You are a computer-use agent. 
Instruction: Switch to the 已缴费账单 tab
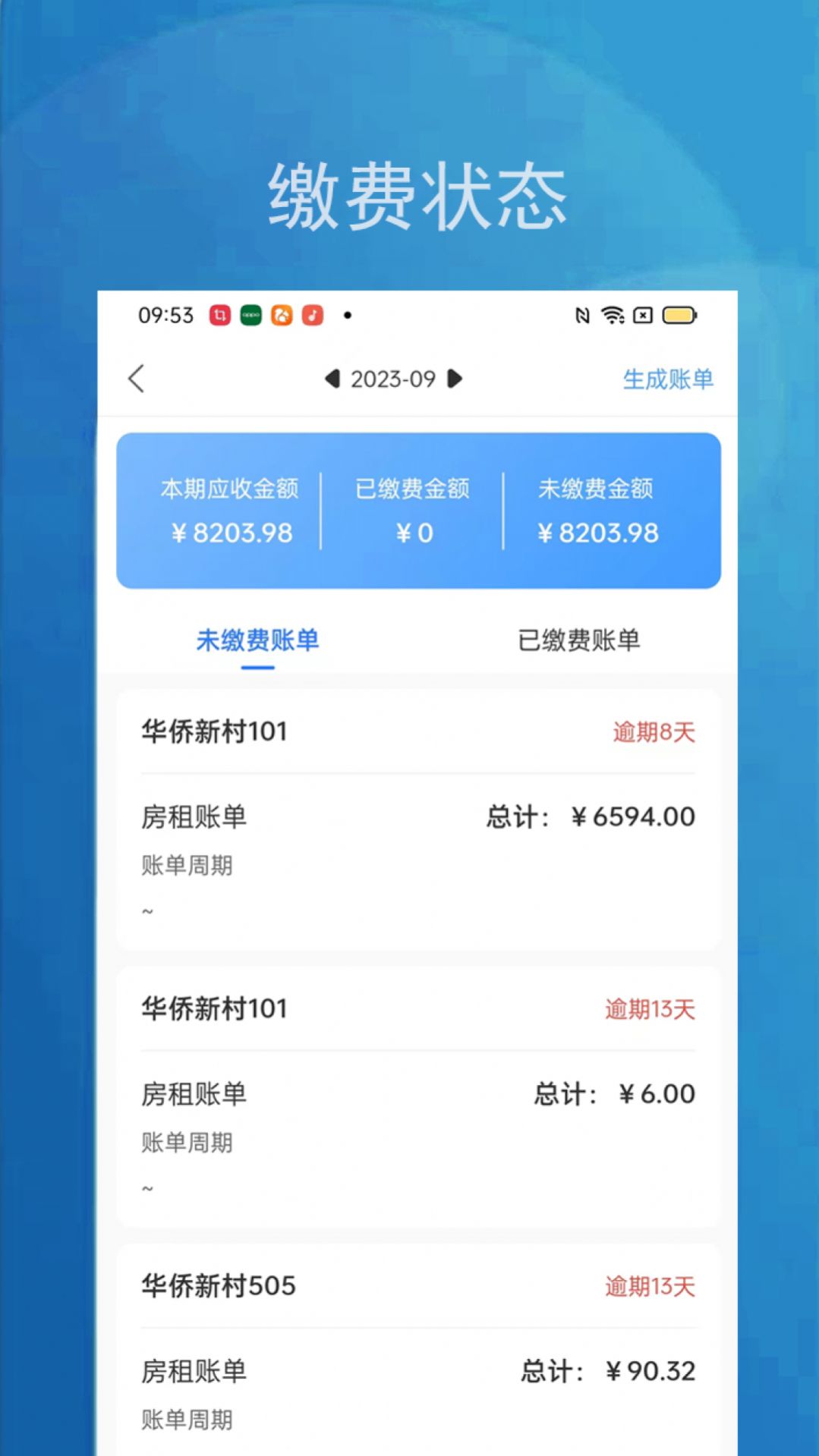point(578,640)
